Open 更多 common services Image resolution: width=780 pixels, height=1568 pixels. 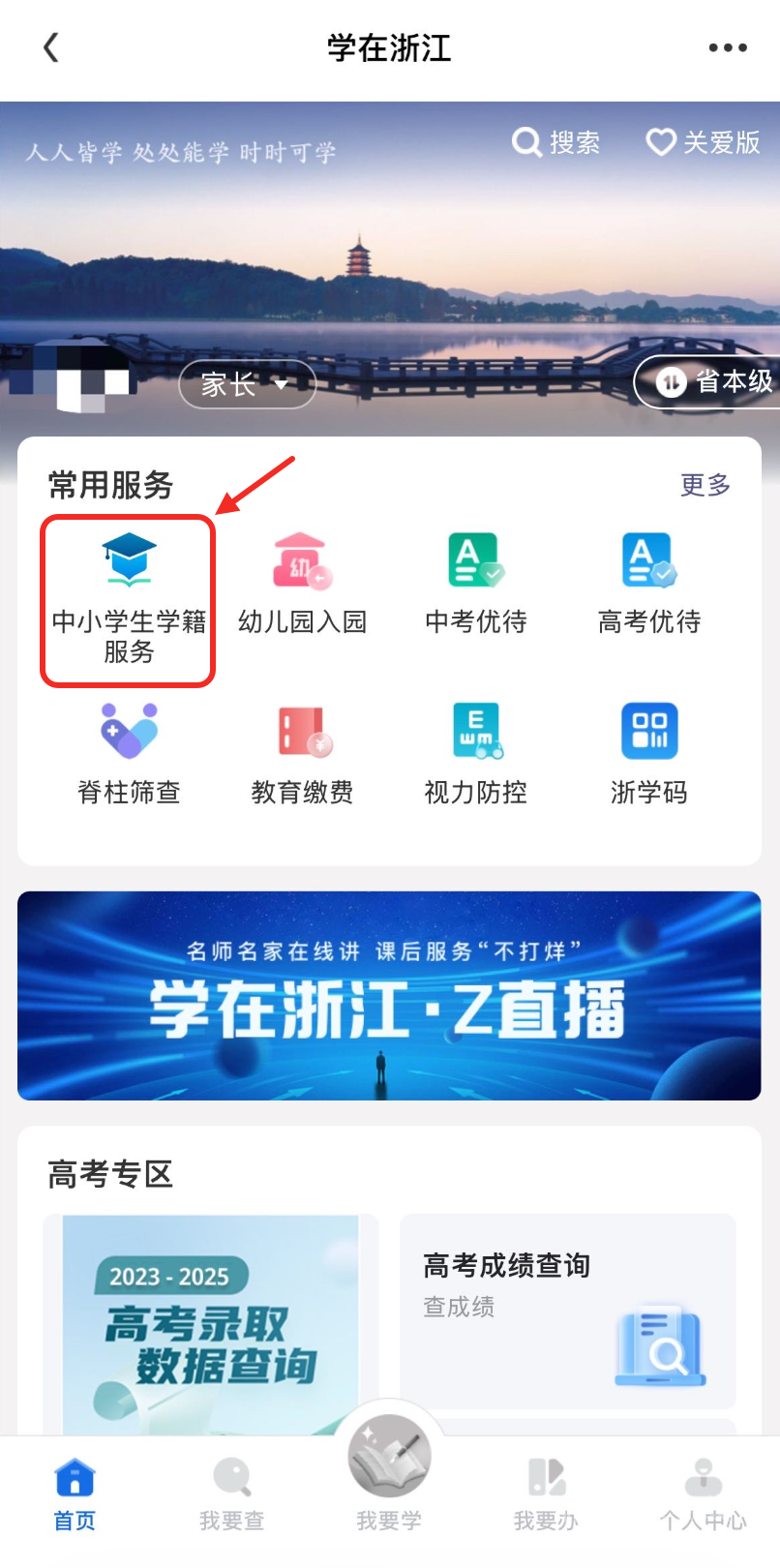tap(705, 485)
